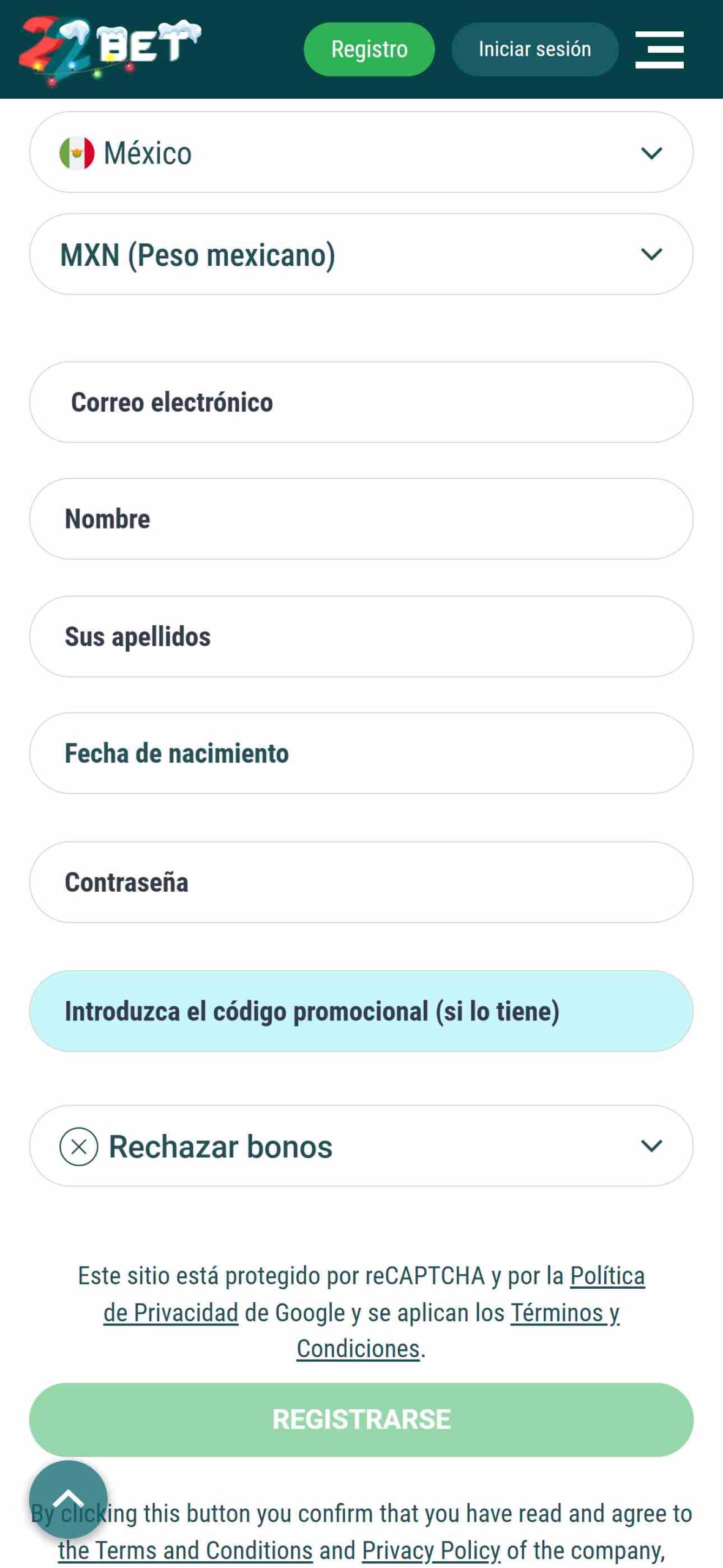Open the company Privacy Policy link
Image resolution: width=723 pixels, height=1568 pixels.
(x=431, y=1550)
